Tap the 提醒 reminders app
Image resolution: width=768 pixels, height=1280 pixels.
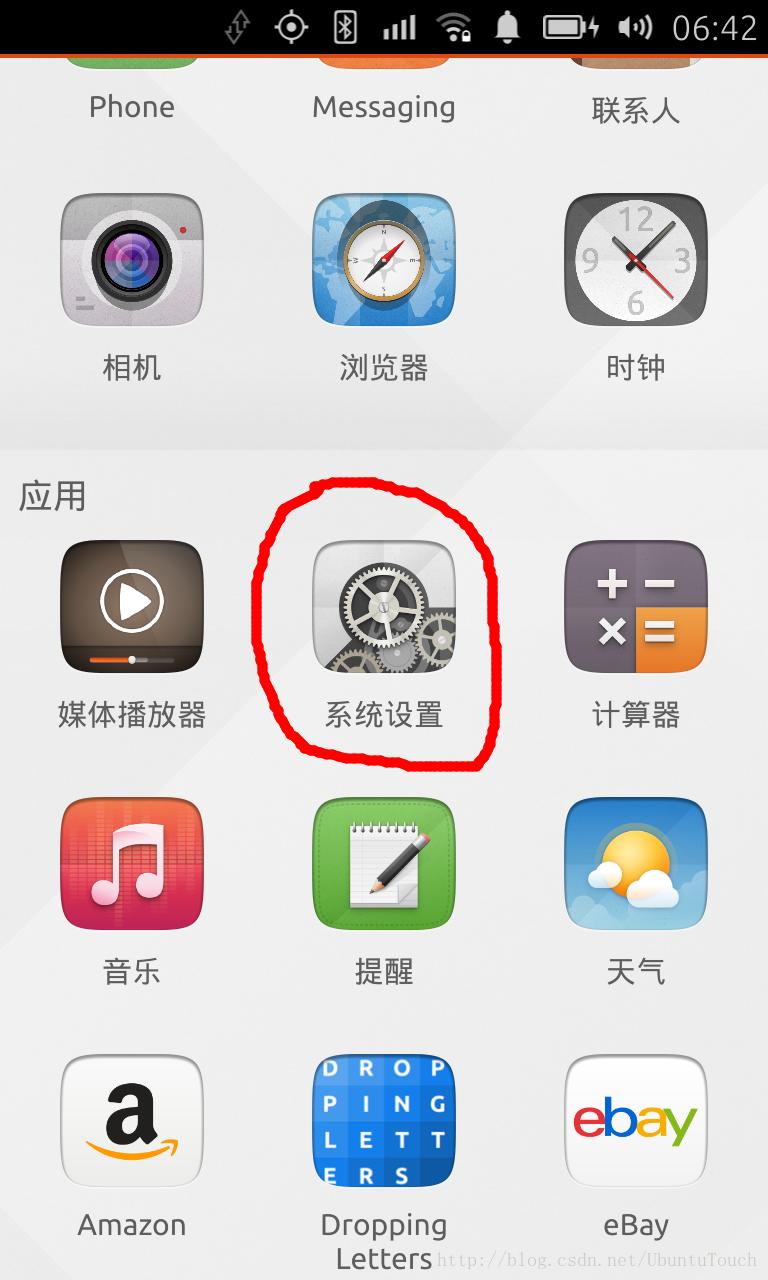pos(384,863)
